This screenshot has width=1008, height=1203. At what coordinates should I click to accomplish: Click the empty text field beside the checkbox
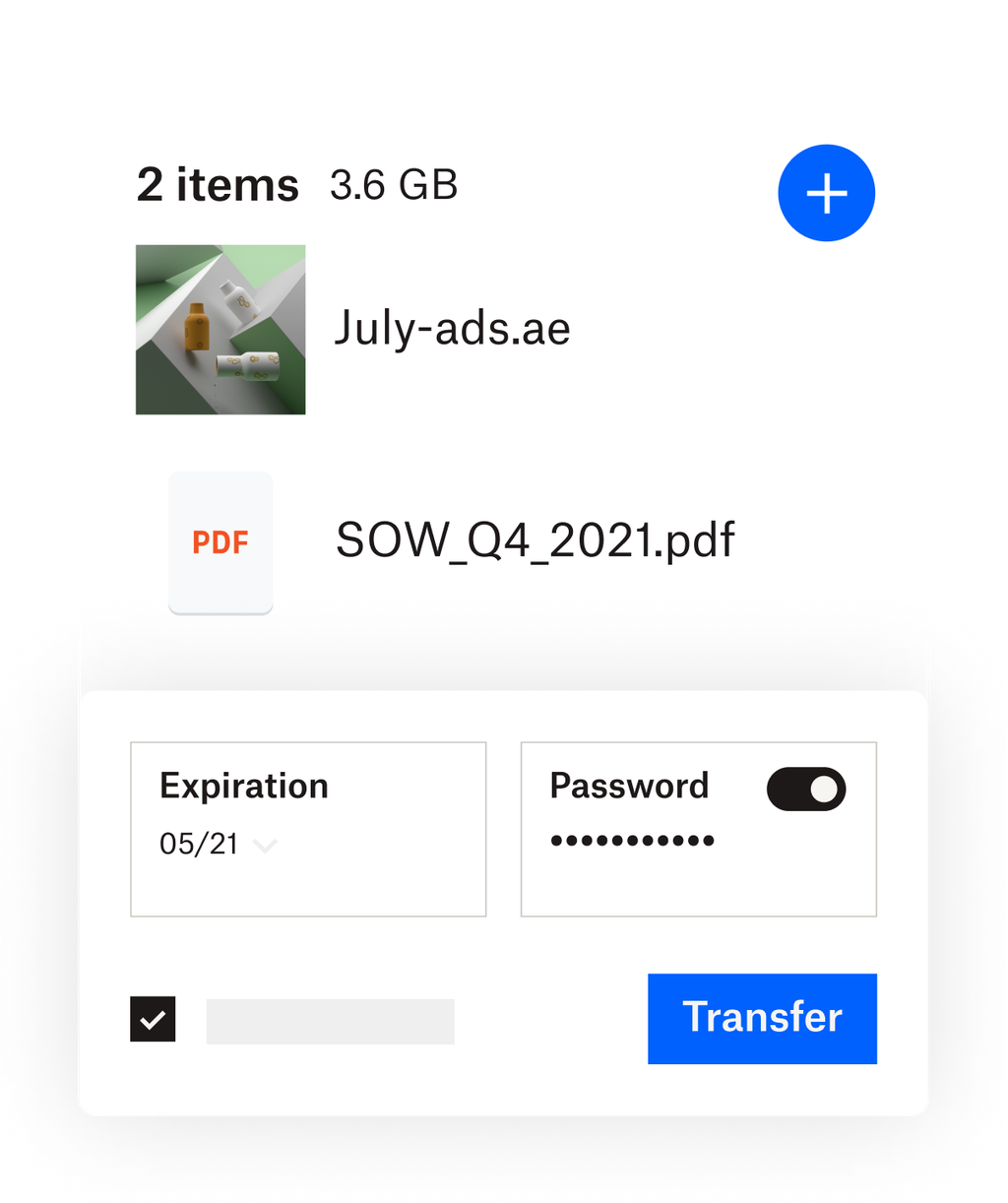tap(330, 1021)
